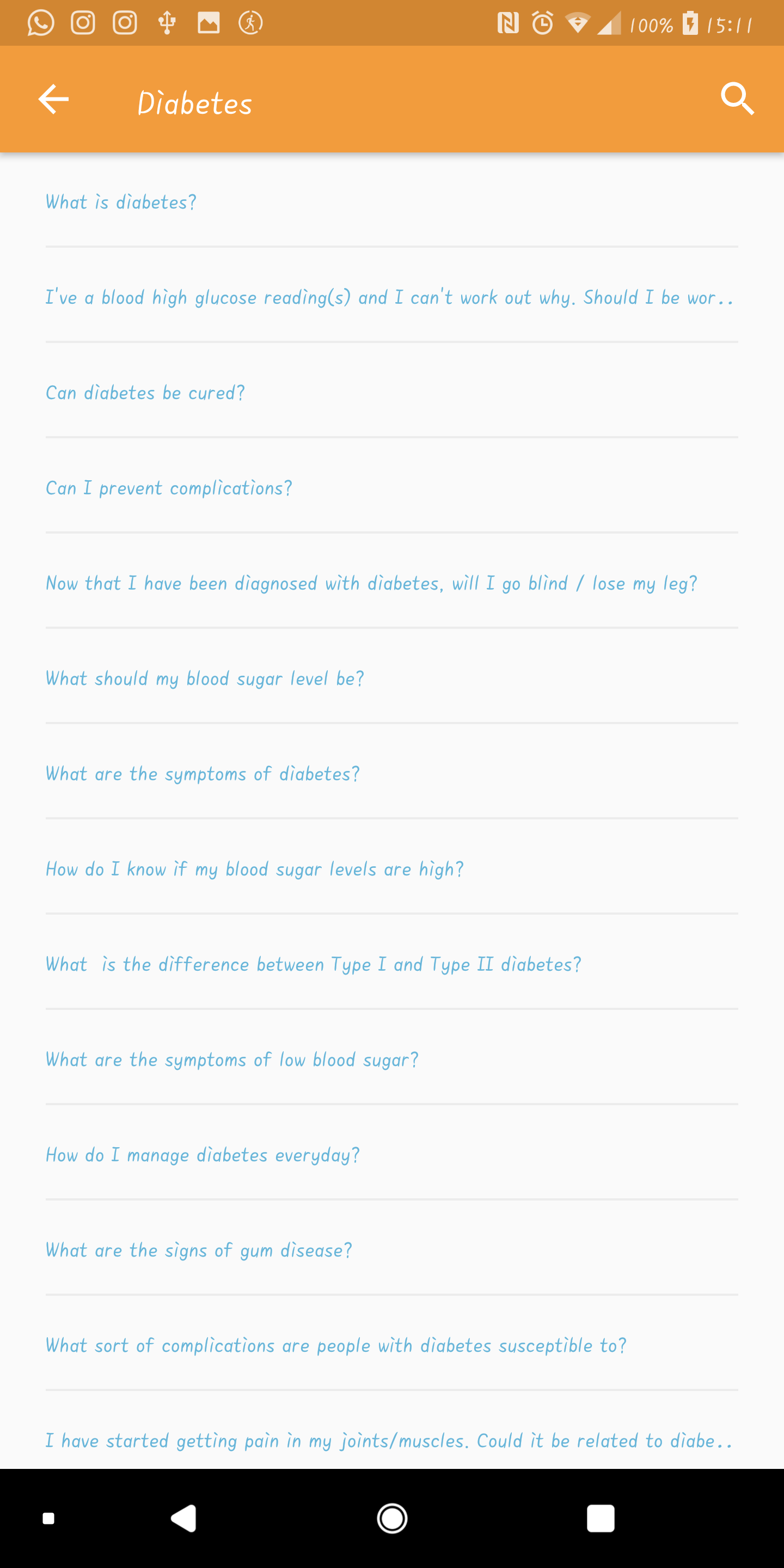This screenshot has height=1568, width=784.
Task: Open the low blood sugar symptoms question
Action: [x=392, y=1059]
